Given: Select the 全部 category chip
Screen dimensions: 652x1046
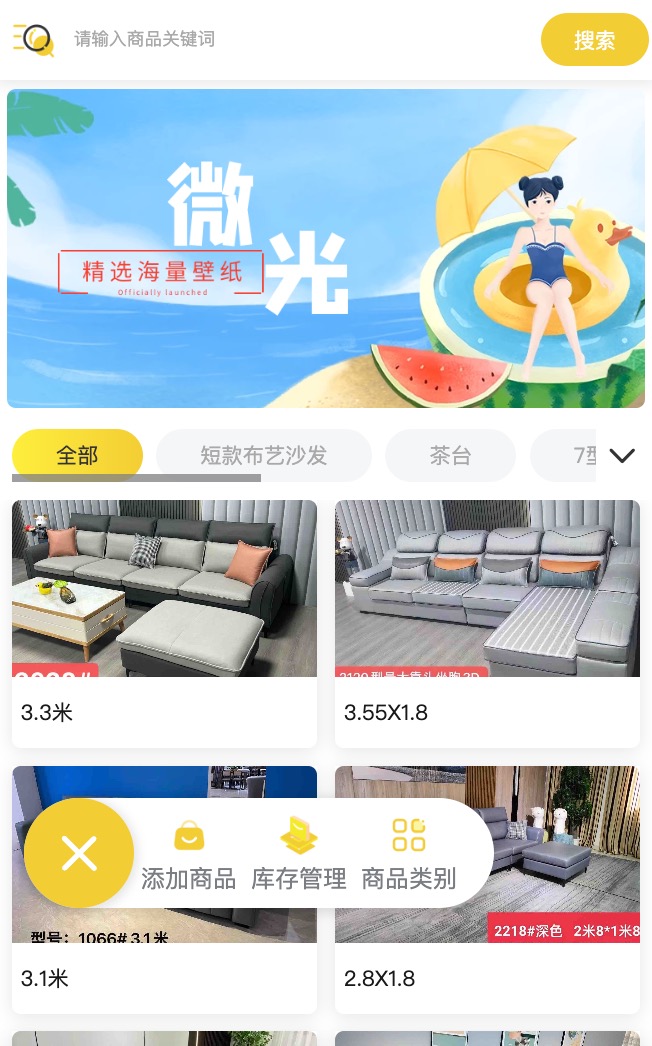Looking at the screenshot, I should (77, 455).
